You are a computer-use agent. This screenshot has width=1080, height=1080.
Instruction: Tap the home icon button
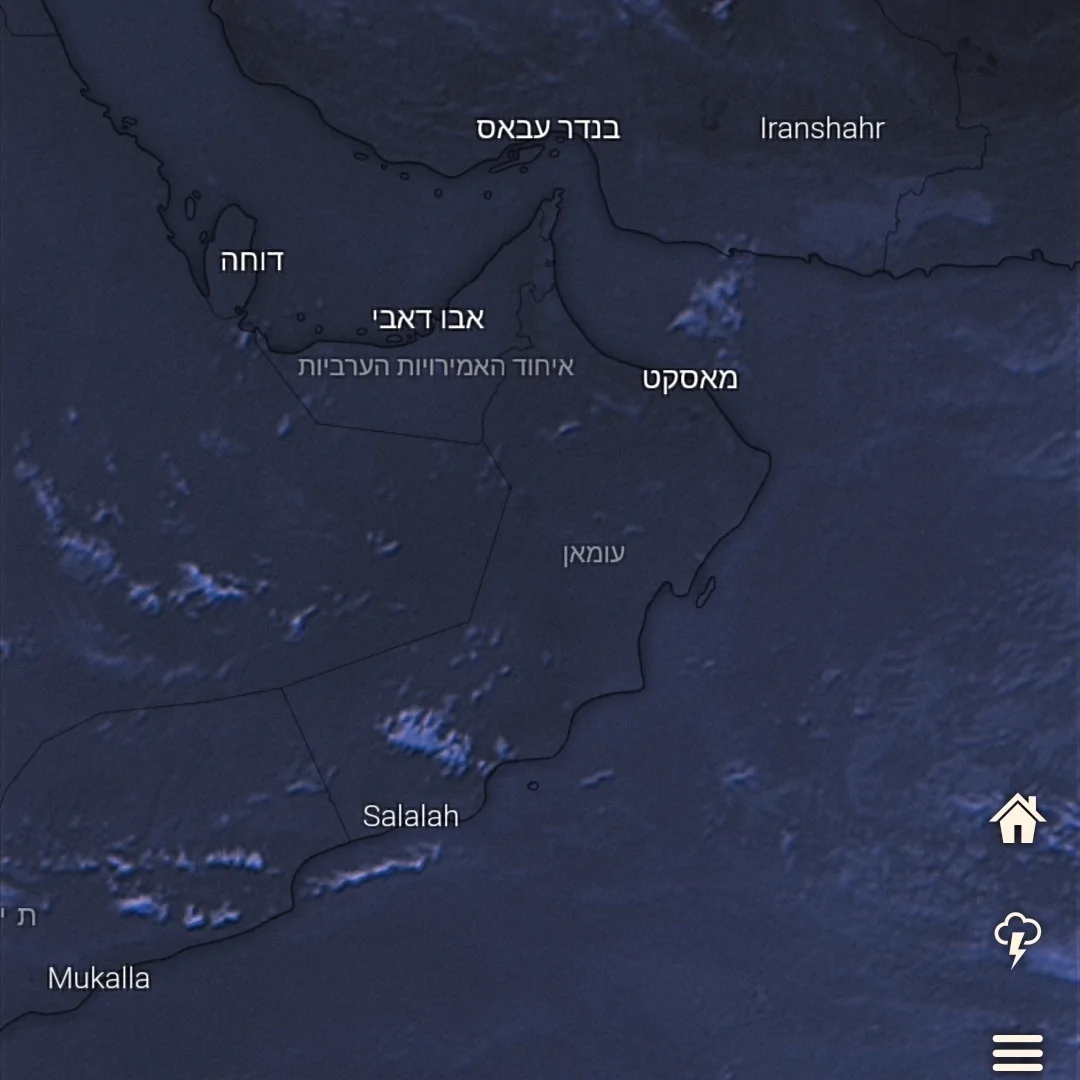tap(1017, 819)
